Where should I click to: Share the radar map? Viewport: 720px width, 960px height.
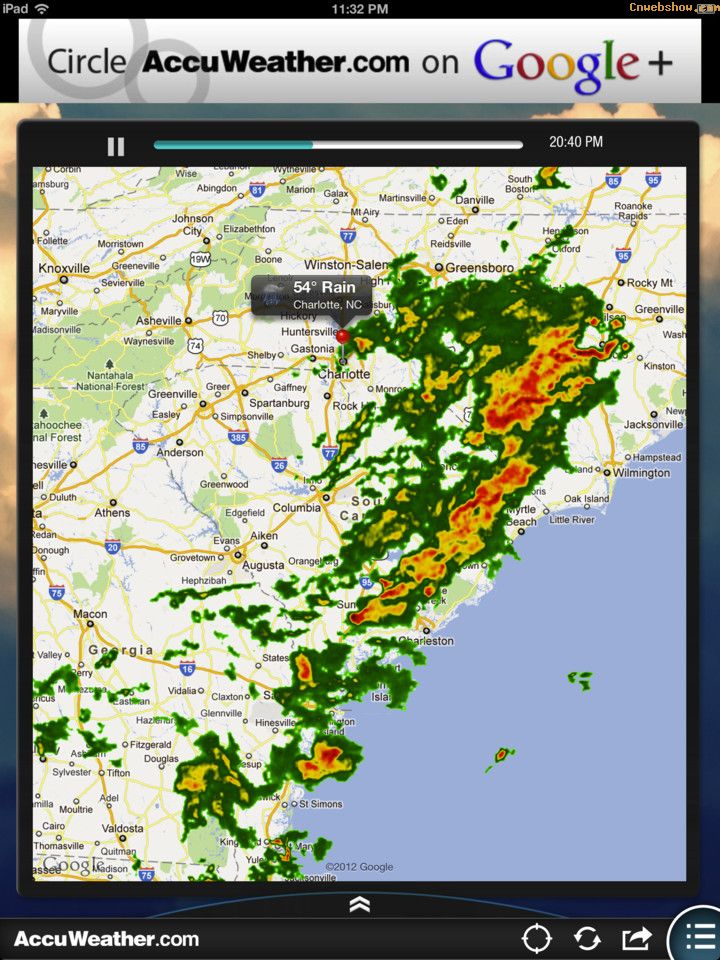pos(636,939)
